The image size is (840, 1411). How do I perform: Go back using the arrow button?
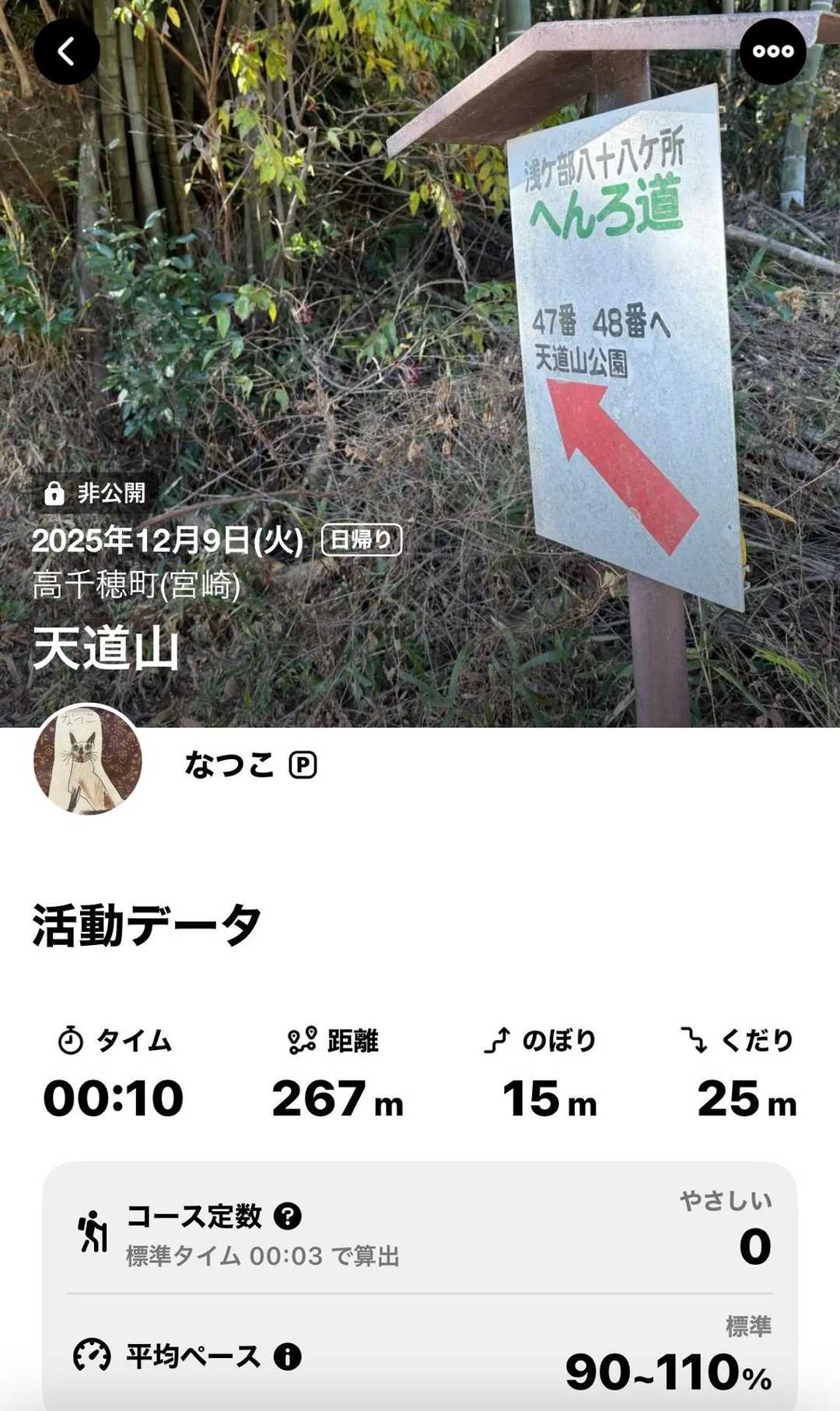tap(67, 51)
